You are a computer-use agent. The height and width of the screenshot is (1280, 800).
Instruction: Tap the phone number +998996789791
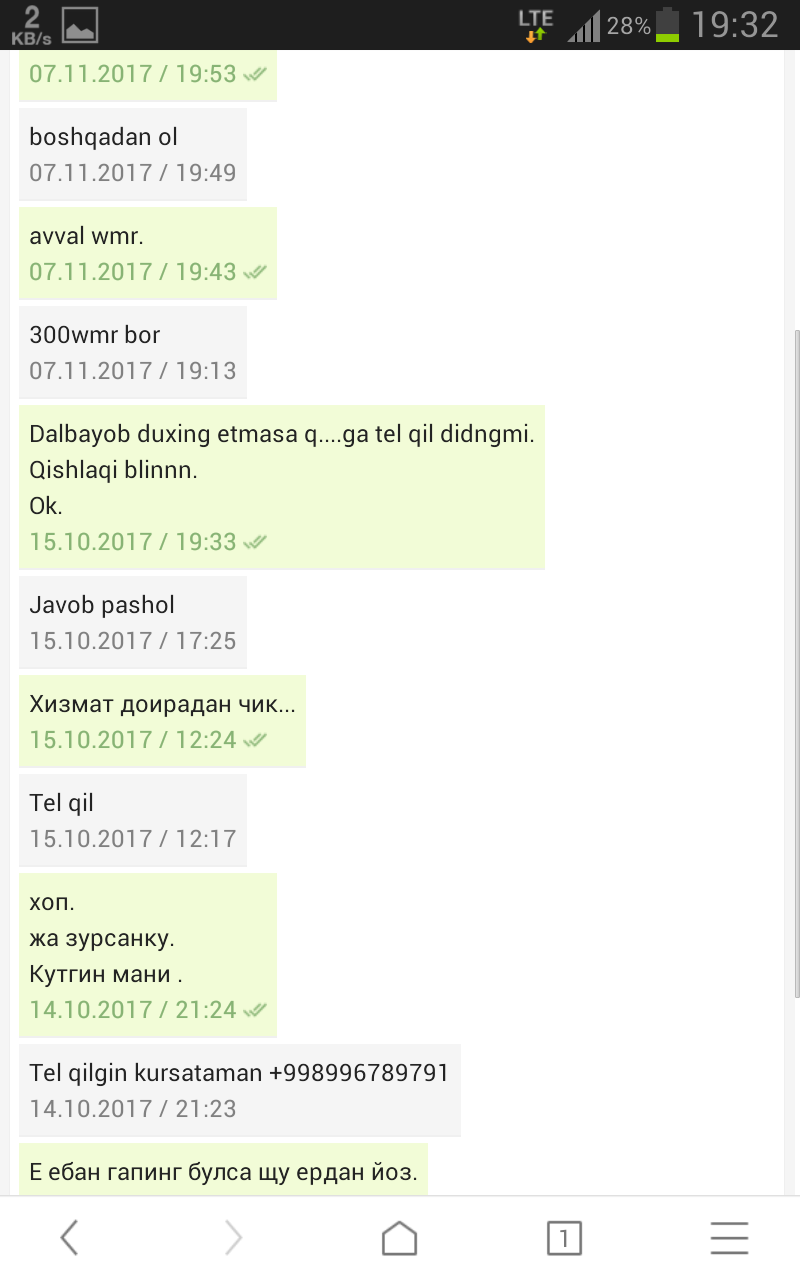358,1073
